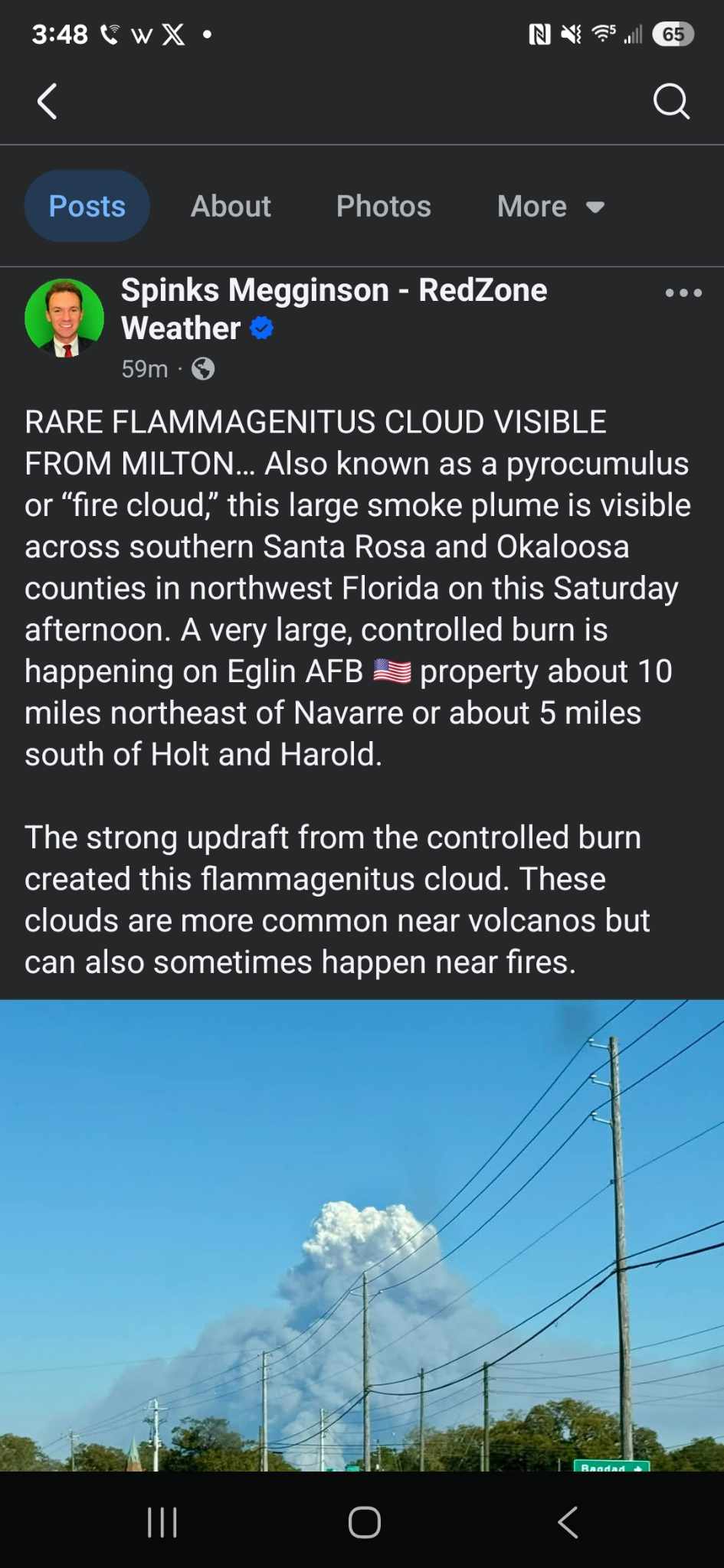Go back using the top-left arrow
Screen dimensions: 724x1568
point(48,102)
